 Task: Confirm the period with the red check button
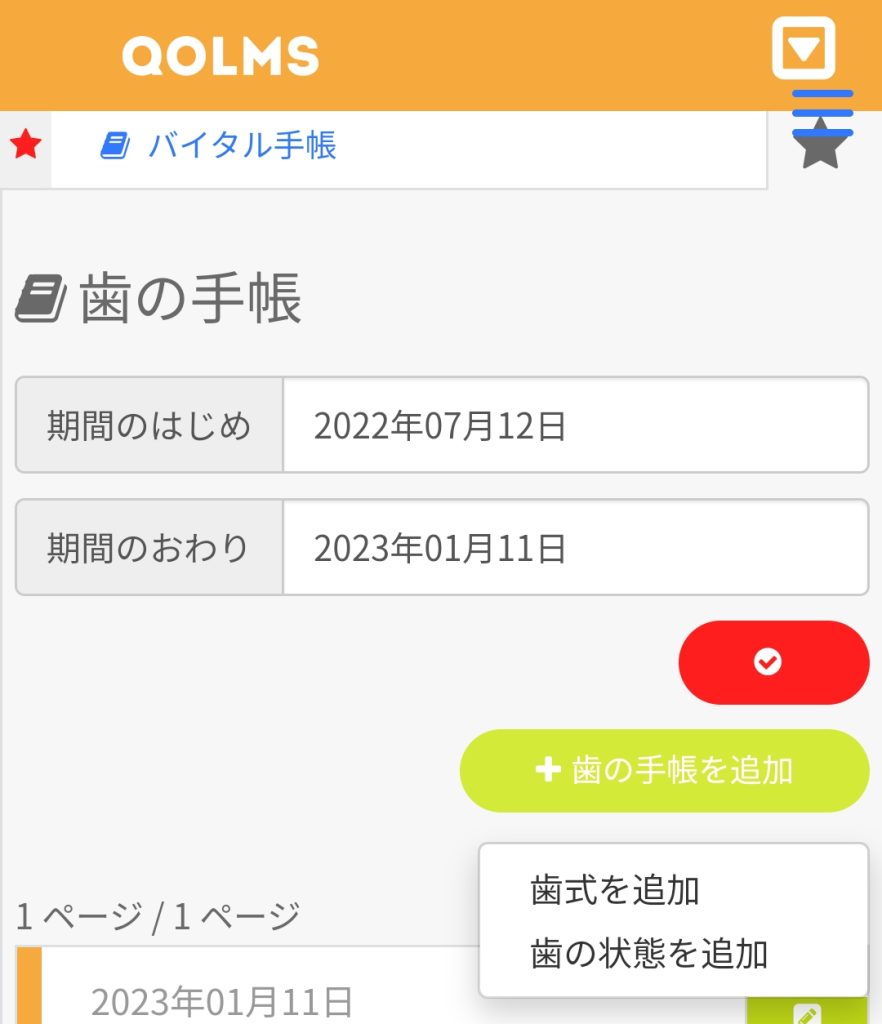pyautogui.click(x=773, y=662)
